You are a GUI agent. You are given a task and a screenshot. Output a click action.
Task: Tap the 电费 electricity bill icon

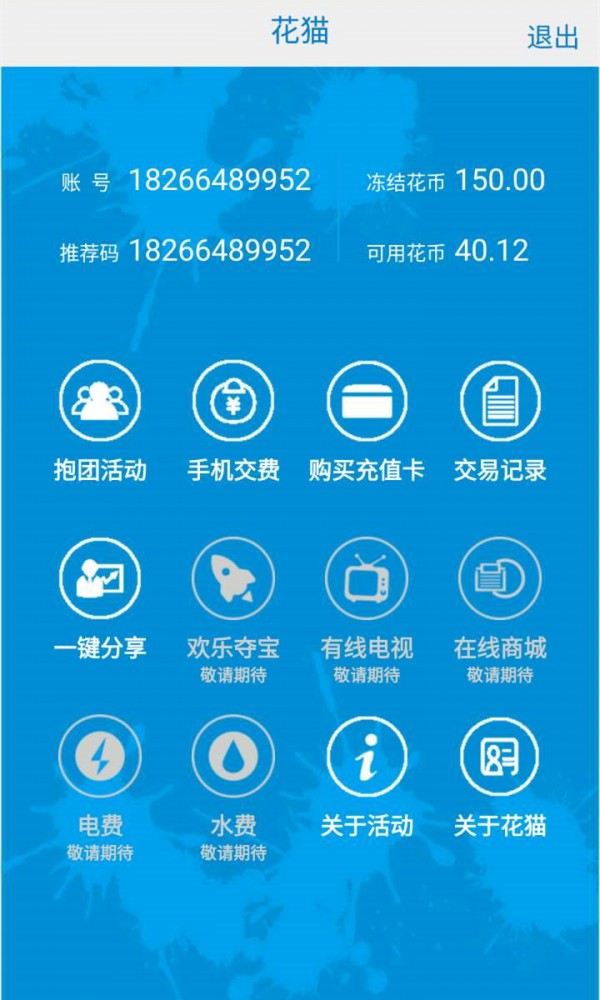point(100,757)
